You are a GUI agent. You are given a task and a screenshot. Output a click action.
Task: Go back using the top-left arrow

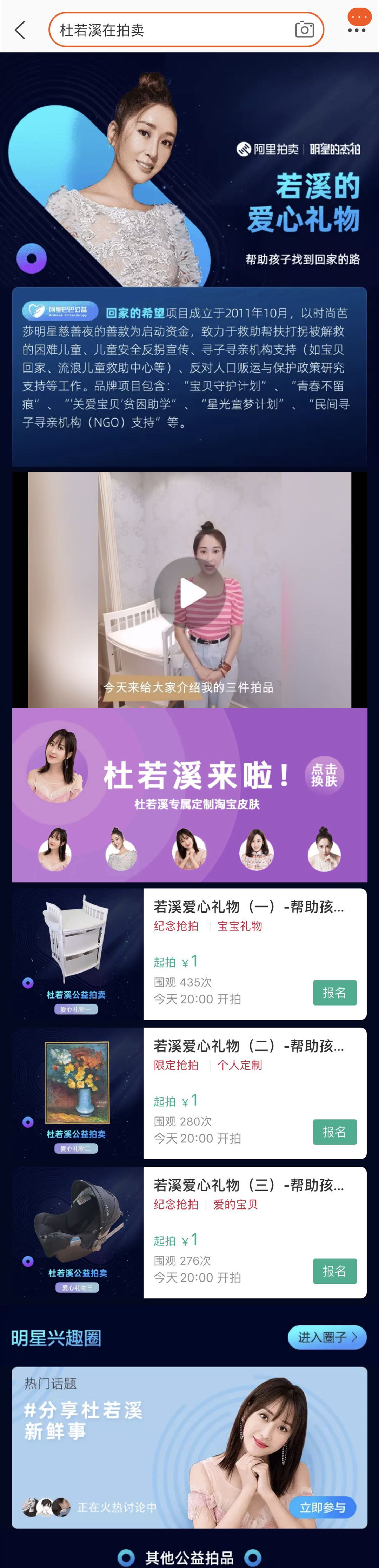[x=20, y=30]
